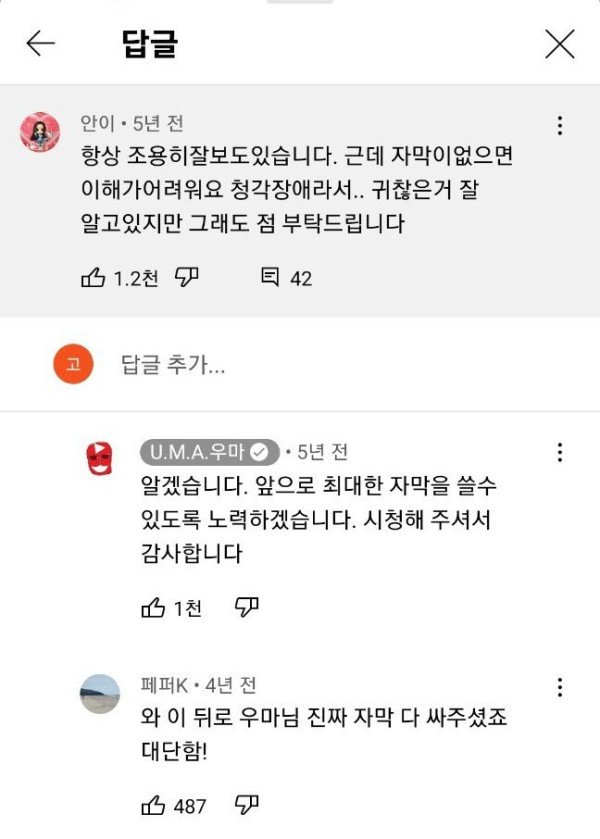
Task: Open 페퍼K's profile avatar
Action: tap(99, 692)
